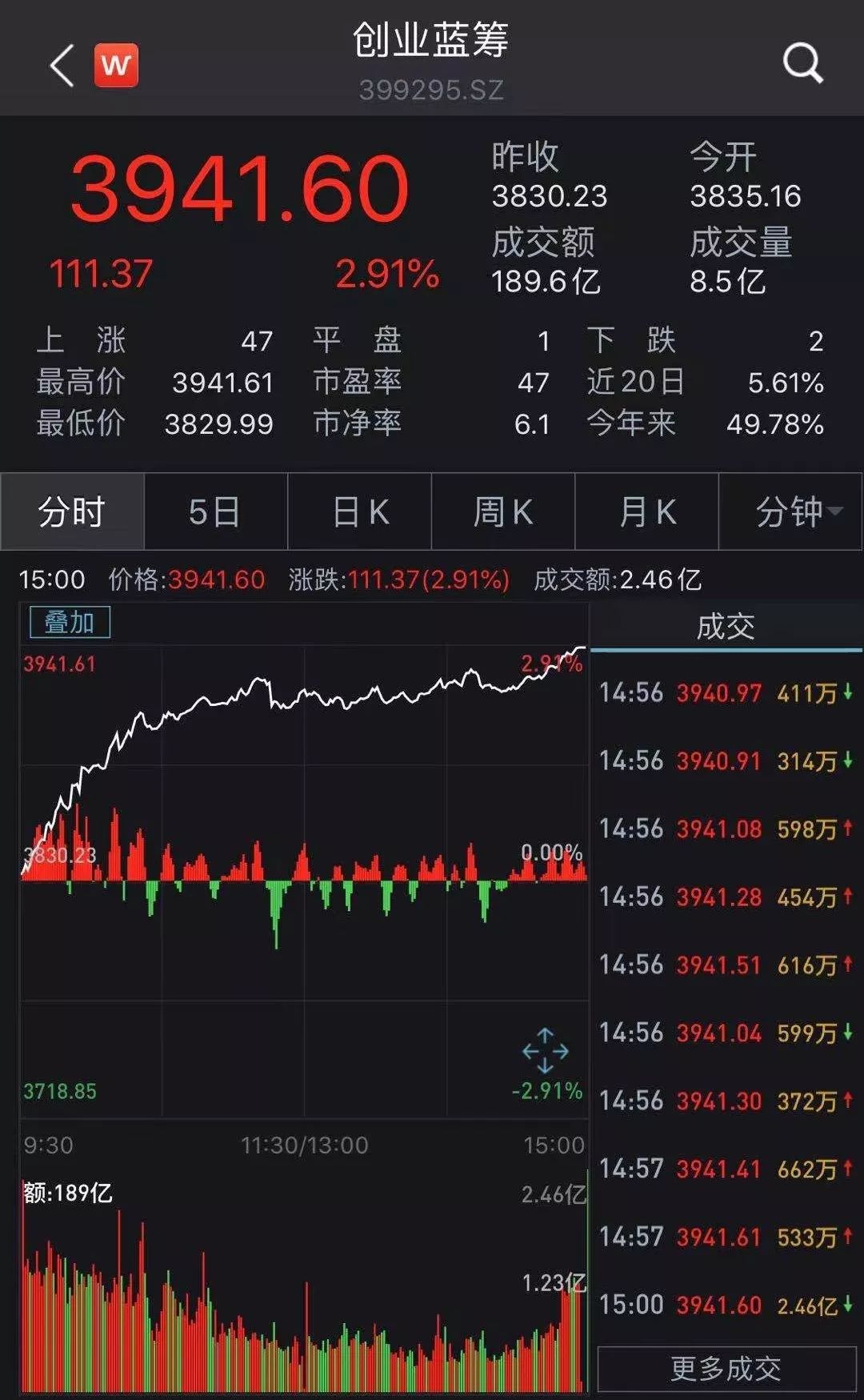Tap the 叠加 overlay button
Screen dimensions: 864x1400
[70, 622]
